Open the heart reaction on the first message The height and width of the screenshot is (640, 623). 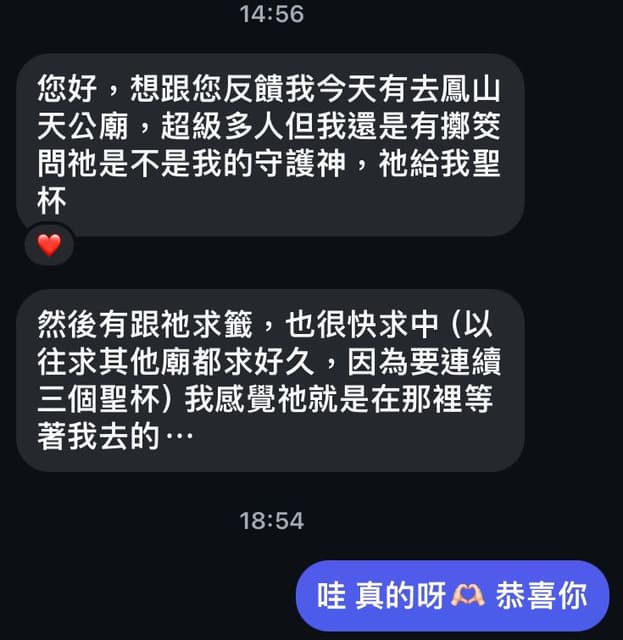[x=49, y=244]
